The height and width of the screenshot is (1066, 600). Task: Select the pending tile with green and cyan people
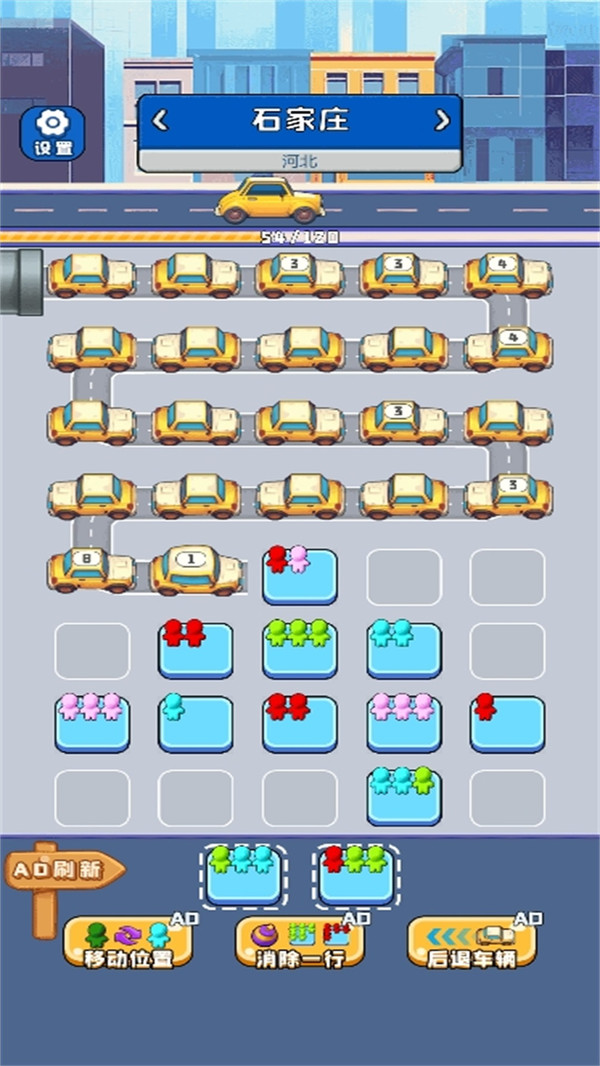[x=246, y=874]
